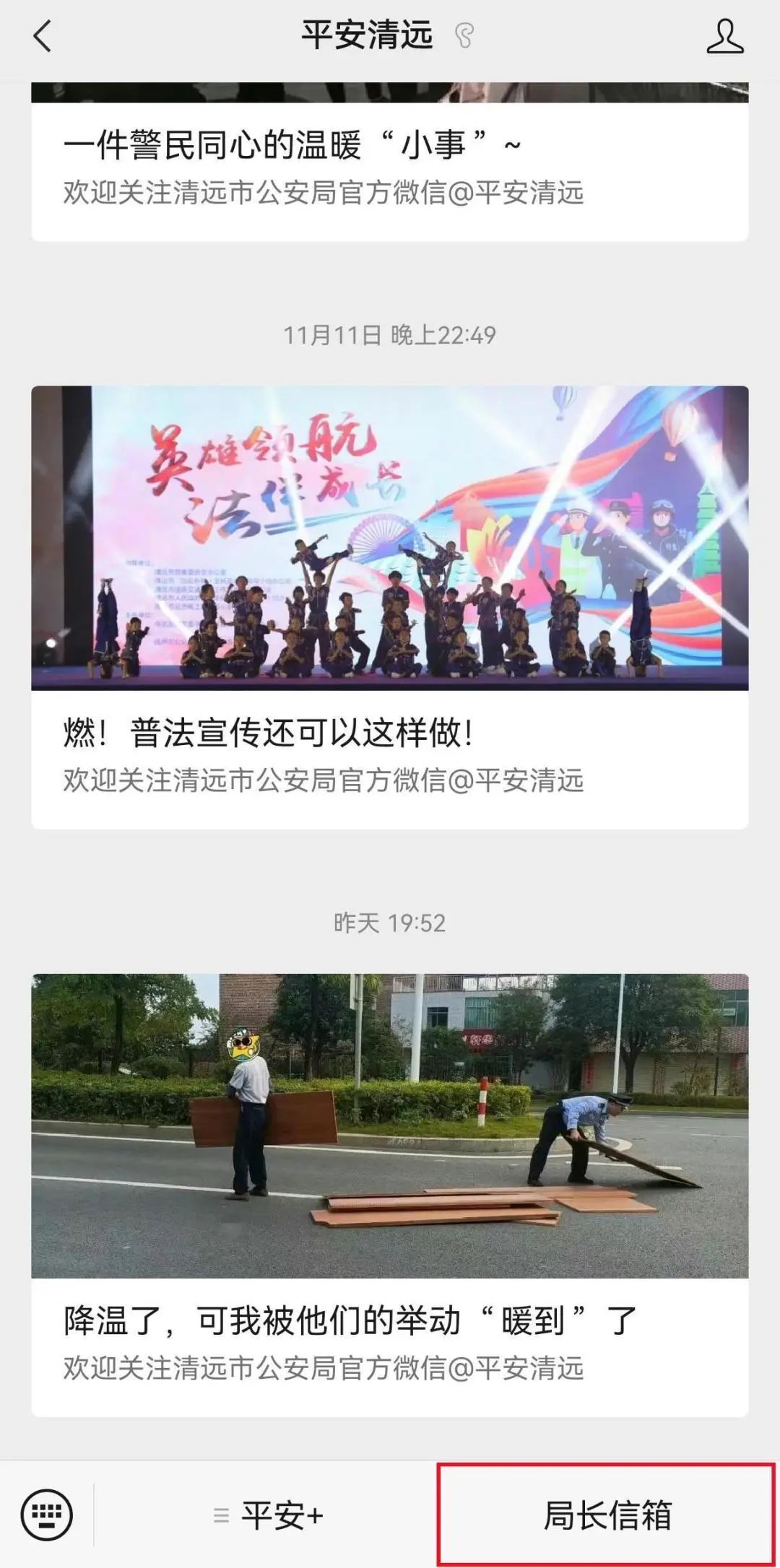This screenshot has height=1568, width=780.
Task: Expand the 平安+ menu
Action: tap(269, 1515)
